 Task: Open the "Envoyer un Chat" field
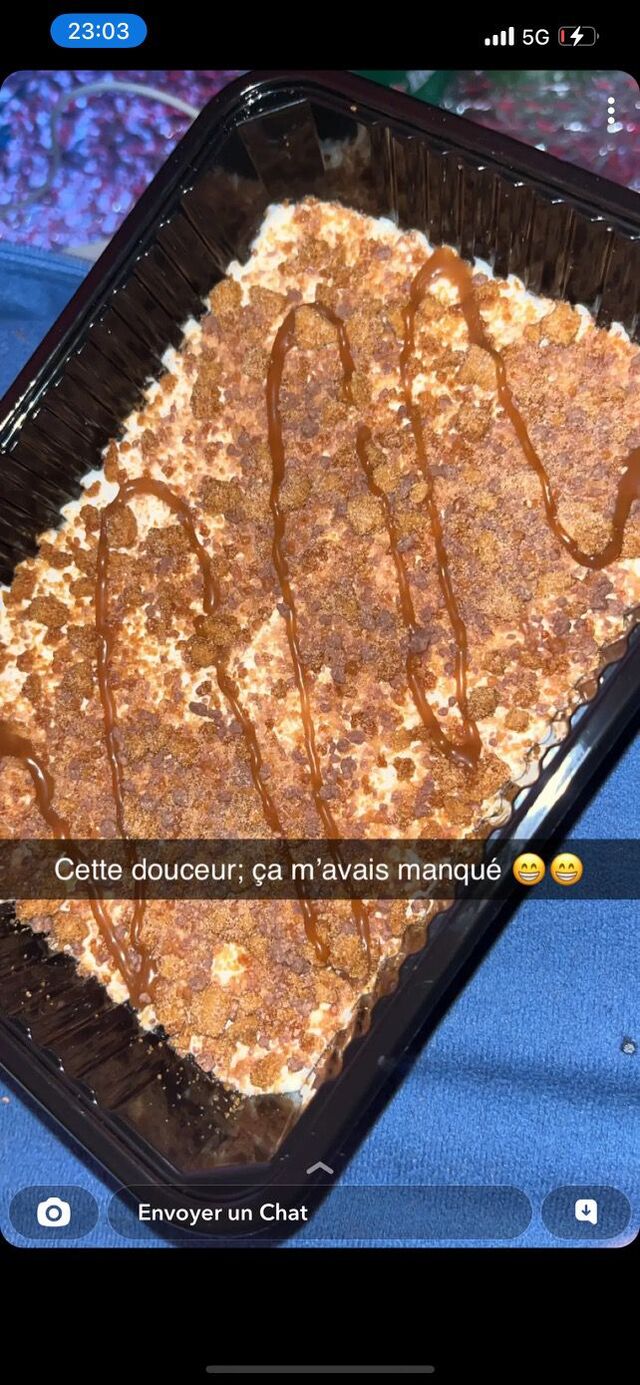click(x=320, y=1213)
